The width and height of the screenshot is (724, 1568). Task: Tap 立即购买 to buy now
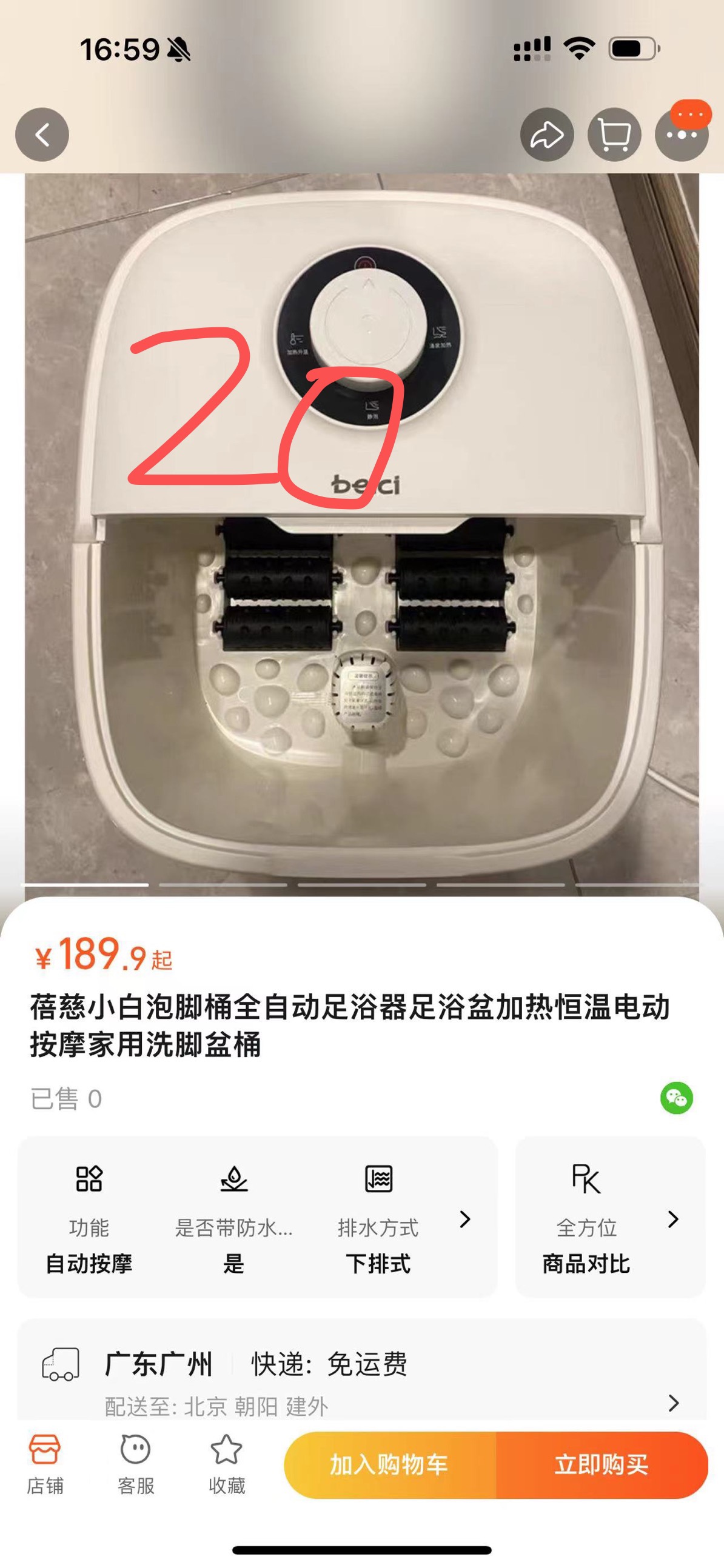(602, 1464)
